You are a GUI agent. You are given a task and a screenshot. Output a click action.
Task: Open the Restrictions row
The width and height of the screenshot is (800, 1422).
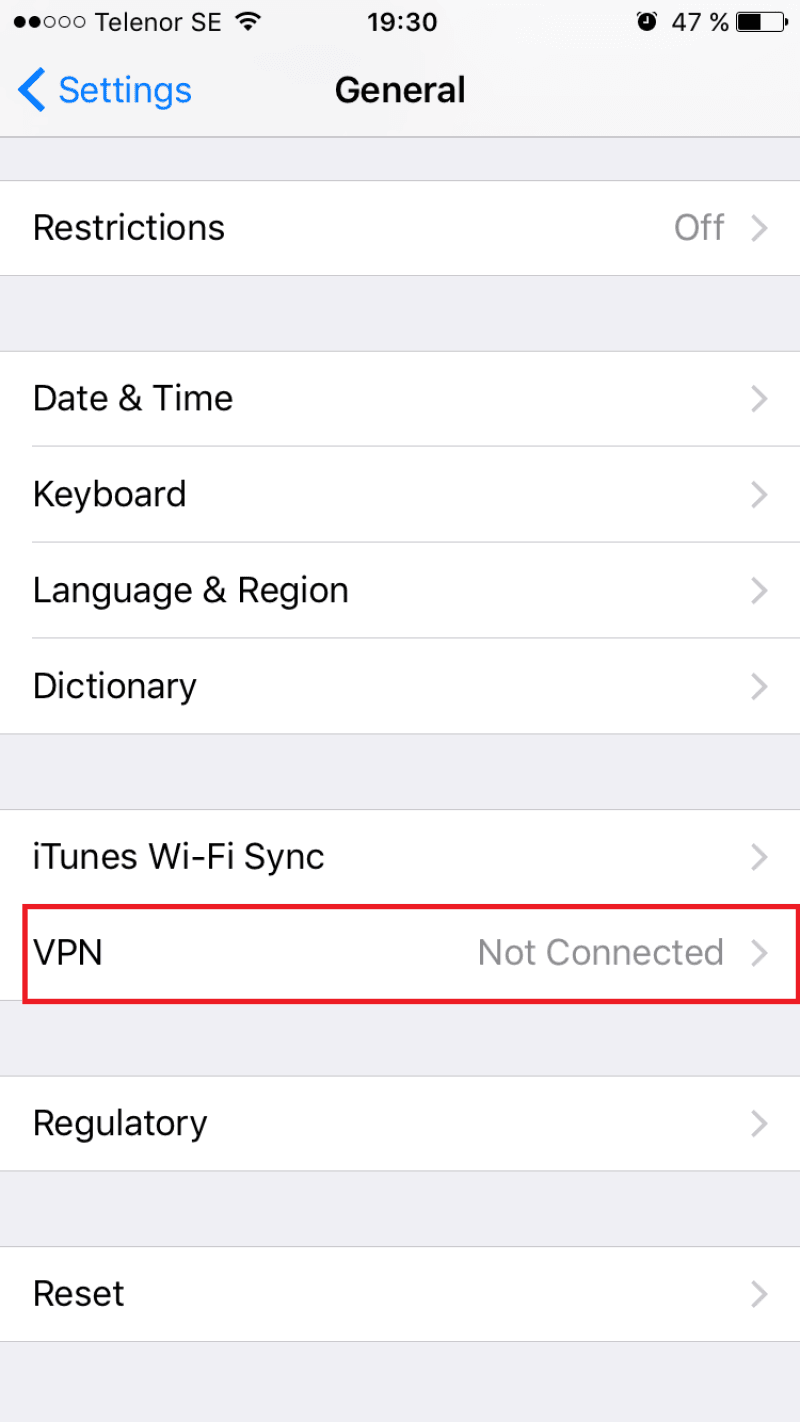[400, 228]
